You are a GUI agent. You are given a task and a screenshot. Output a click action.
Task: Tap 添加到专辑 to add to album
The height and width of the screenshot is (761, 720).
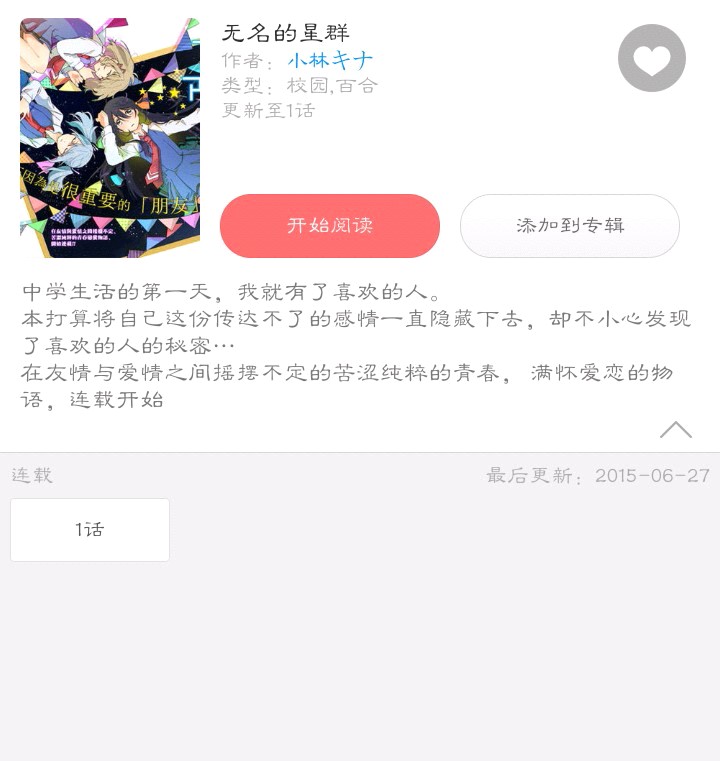[570, 226]
